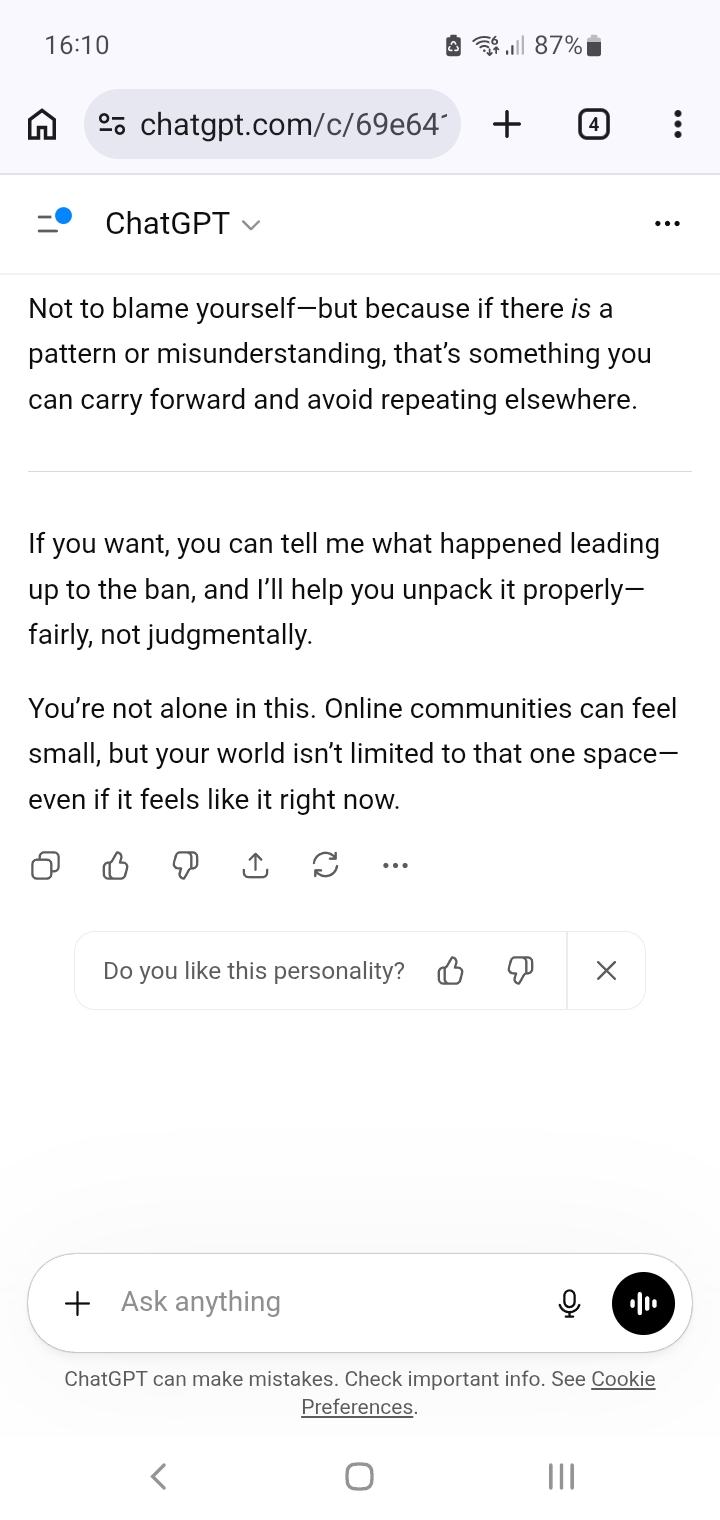Screen dimensions: 720x1520
Task: Open Cookie Preferences link
Action: [623, 1379]
